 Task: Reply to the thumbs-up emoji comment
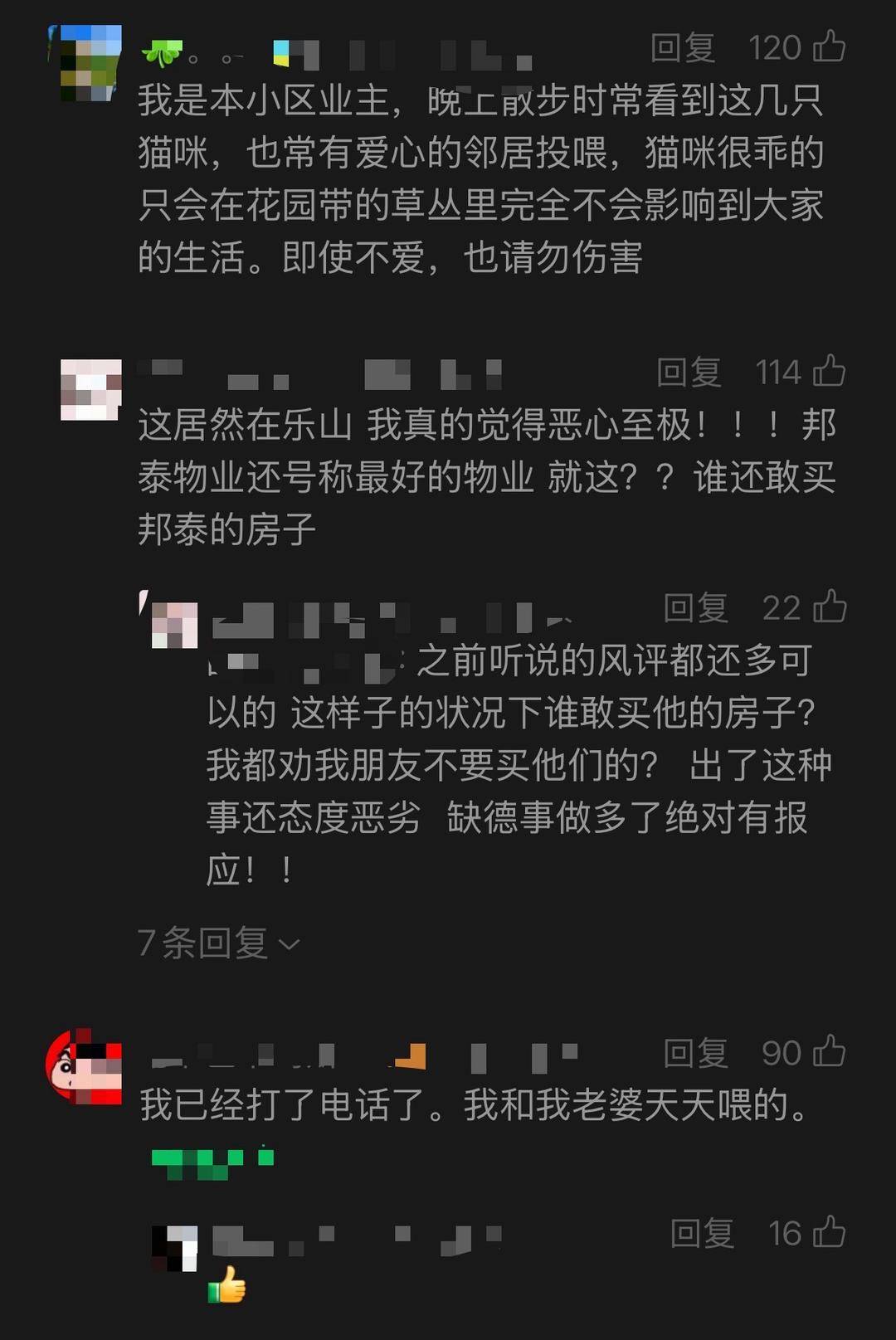coord(702,1233)
